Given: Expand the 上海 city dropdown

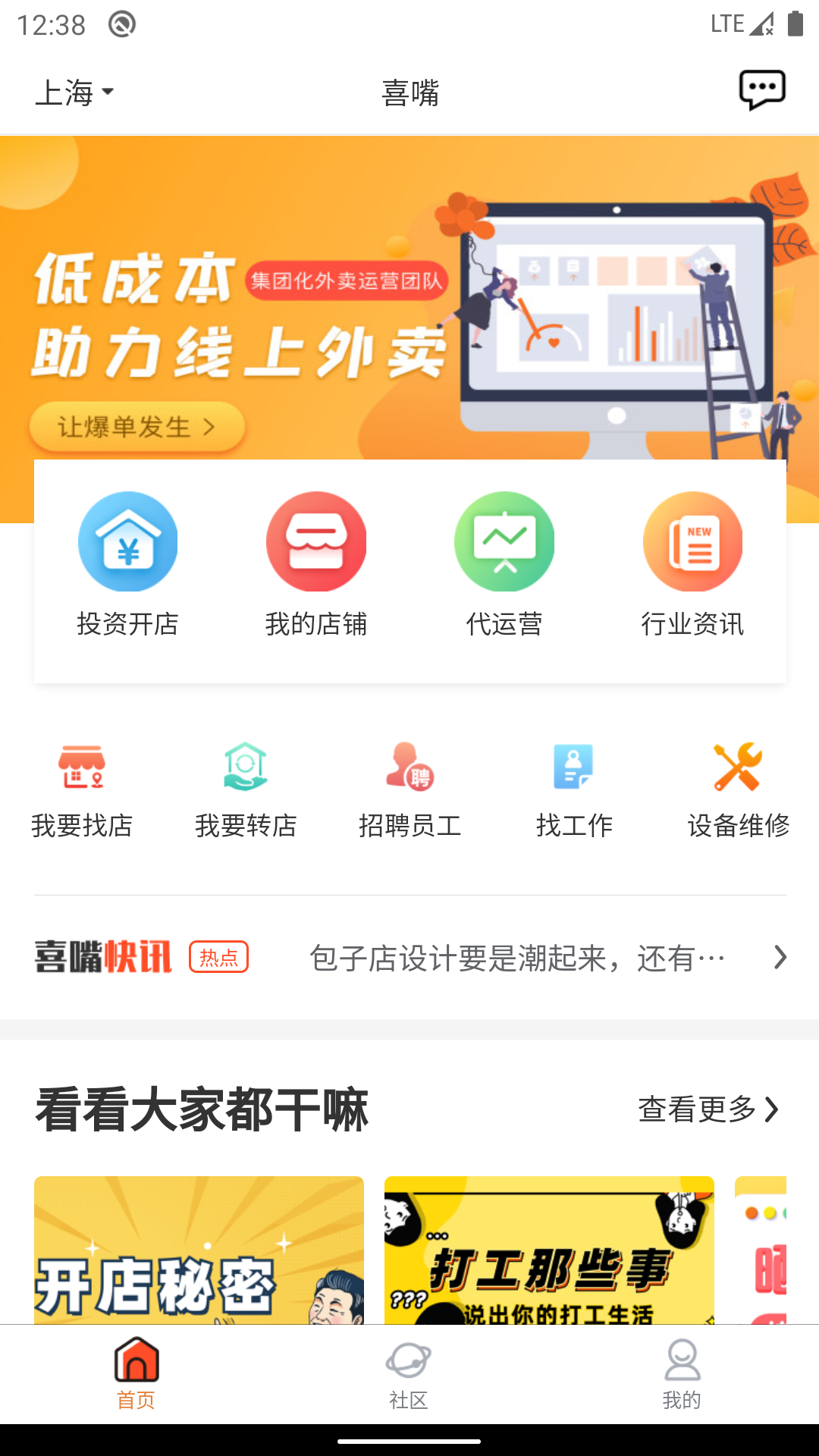Looking at the screenshot, I should point(74,93).
